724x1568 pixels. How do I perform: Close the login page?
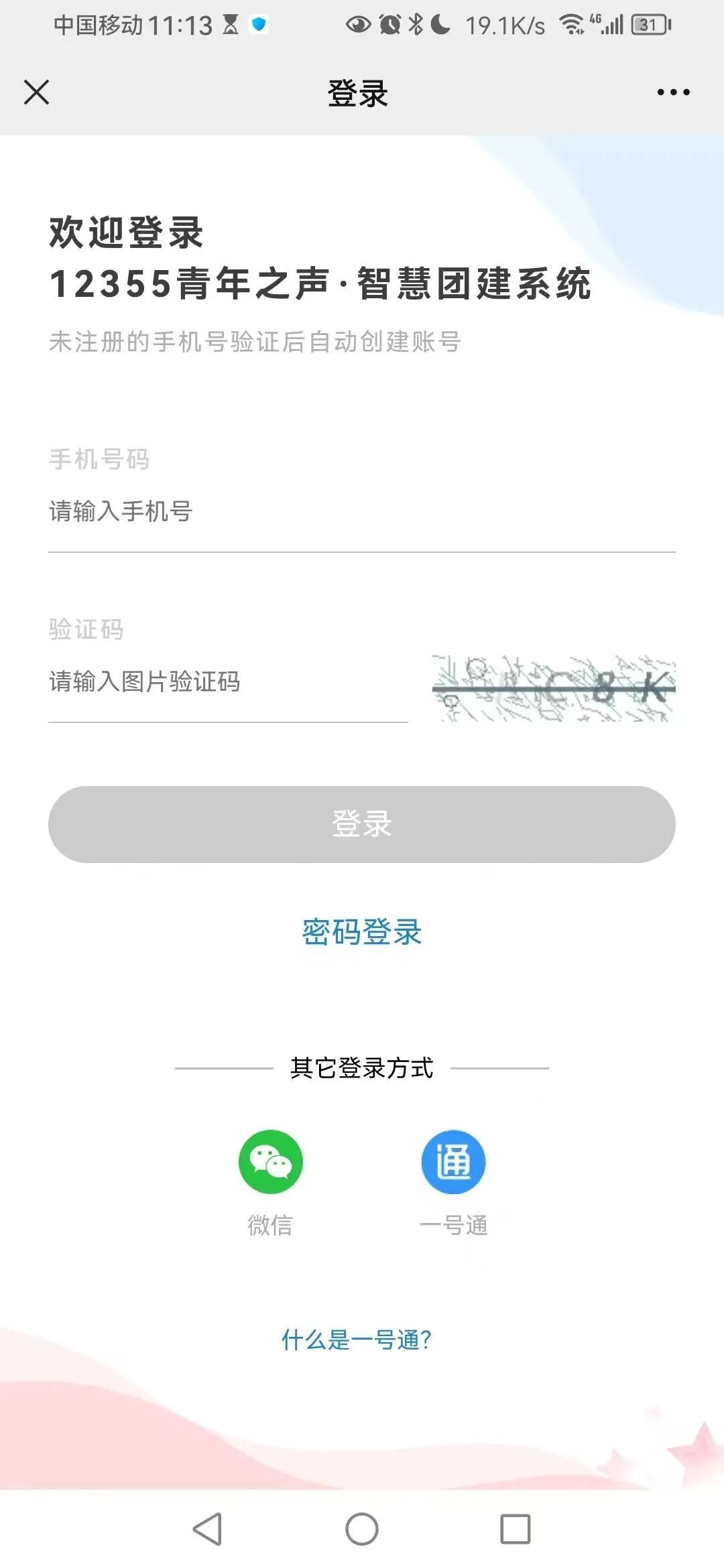(x=36, y=92)
